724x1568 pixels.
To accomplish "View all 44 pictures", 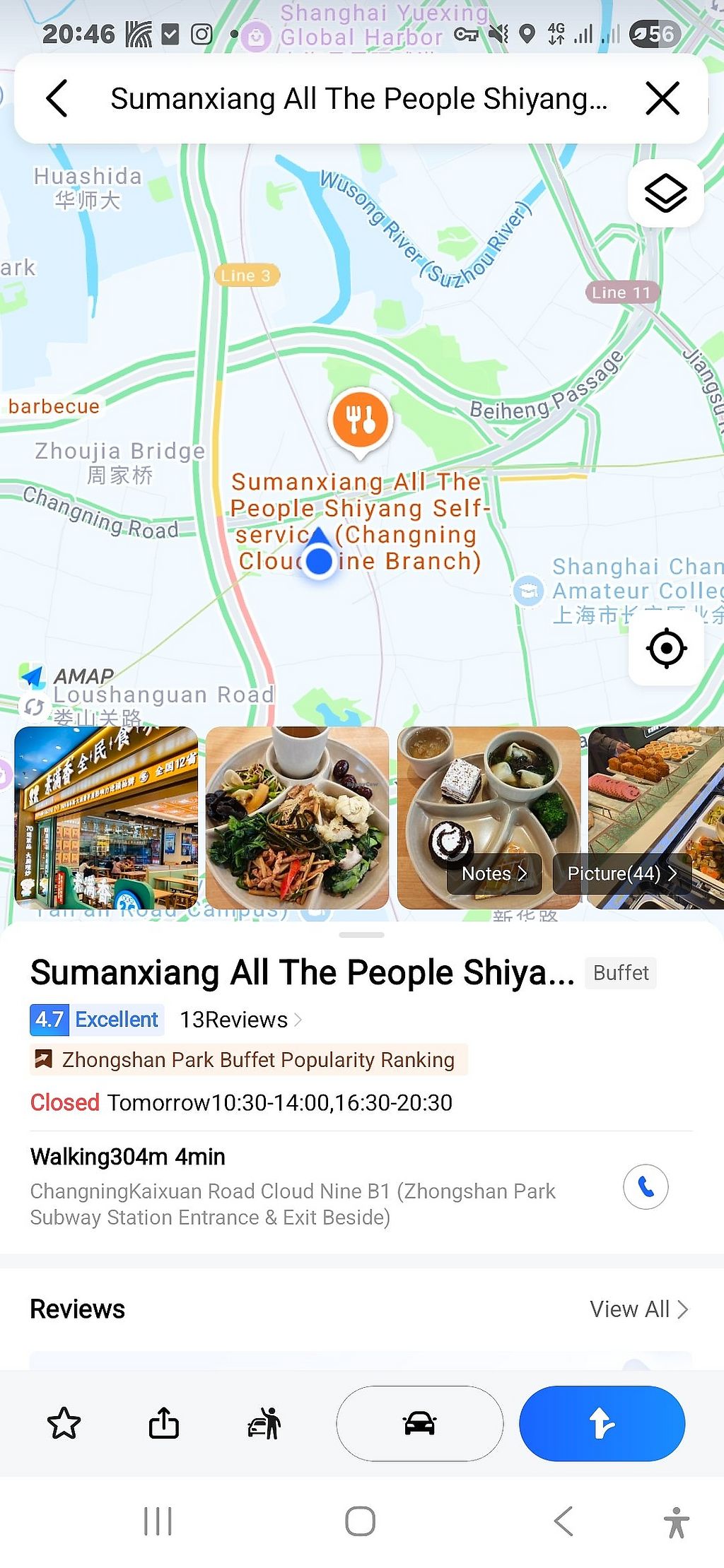I will [x=621, y=874].
